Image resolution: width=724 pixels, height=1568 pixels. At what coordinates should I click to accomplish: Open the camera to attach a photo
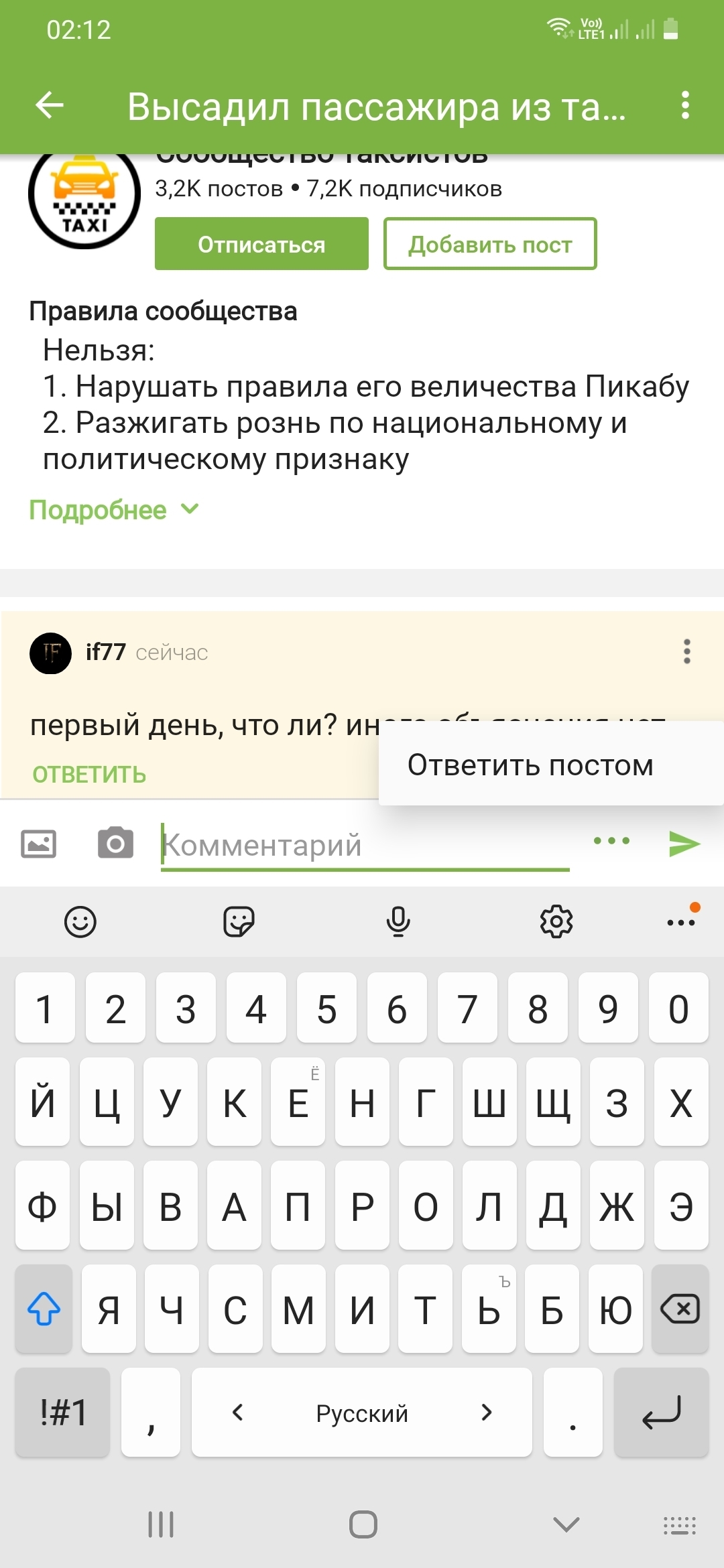pos(115,843)
